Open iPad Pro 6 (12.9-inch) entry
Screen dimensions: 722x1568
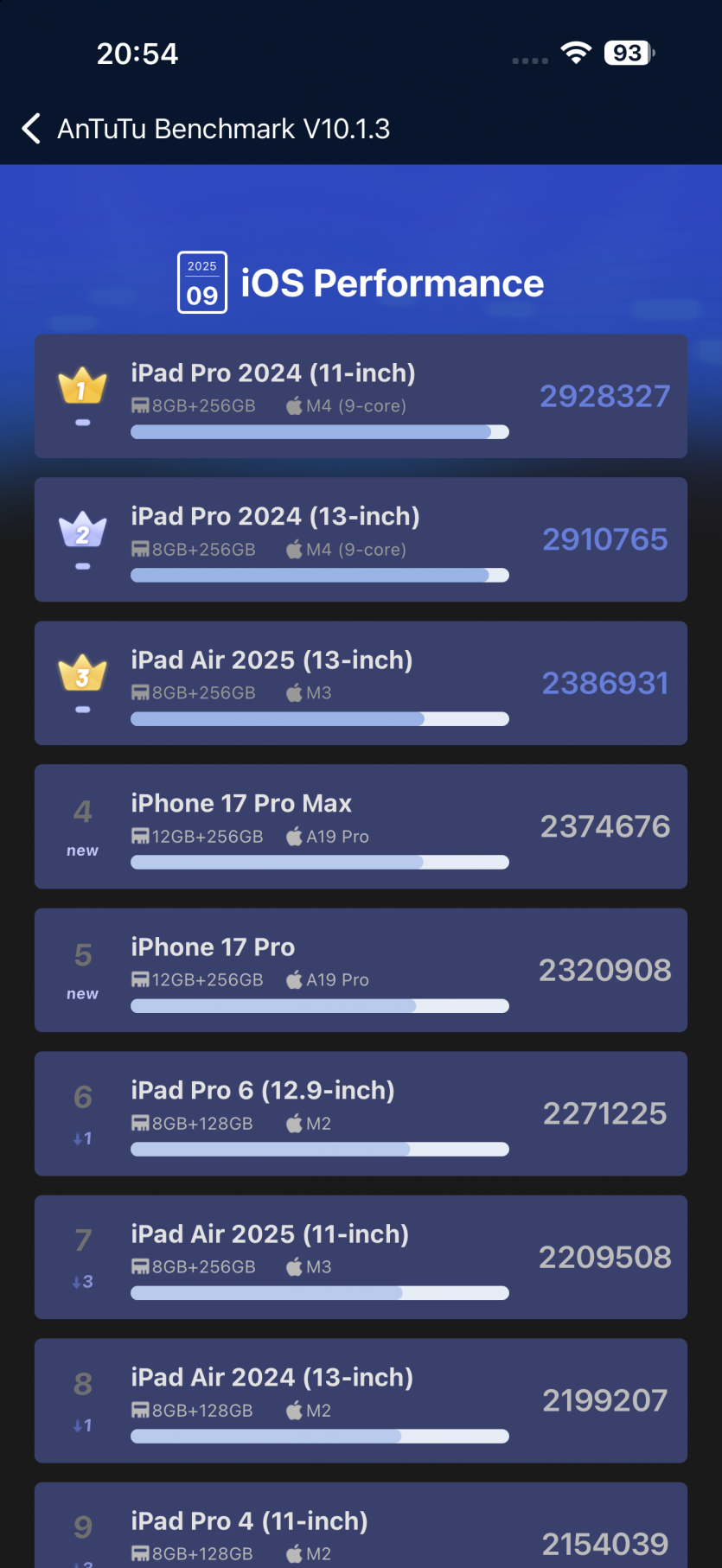(361, 1113)
